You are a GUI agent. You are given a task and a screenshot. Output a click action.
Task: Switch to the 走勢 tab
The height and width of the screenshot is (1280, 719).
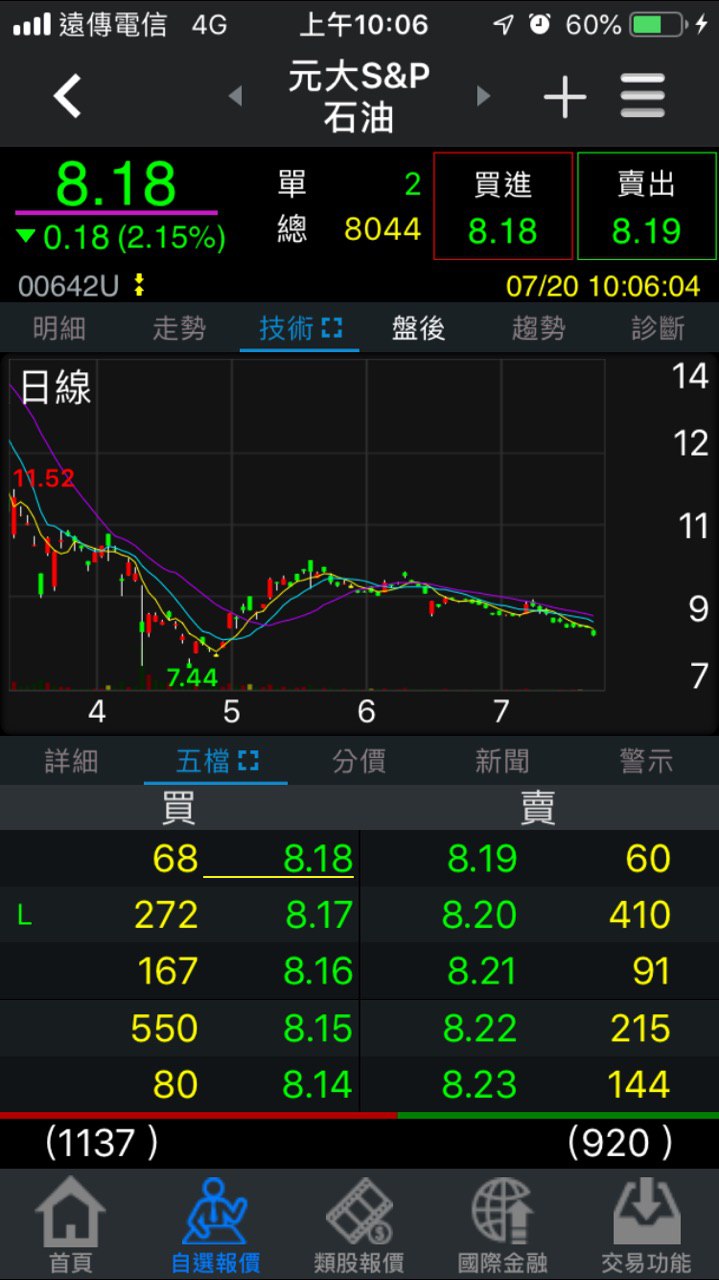click(x=179, y=328)
